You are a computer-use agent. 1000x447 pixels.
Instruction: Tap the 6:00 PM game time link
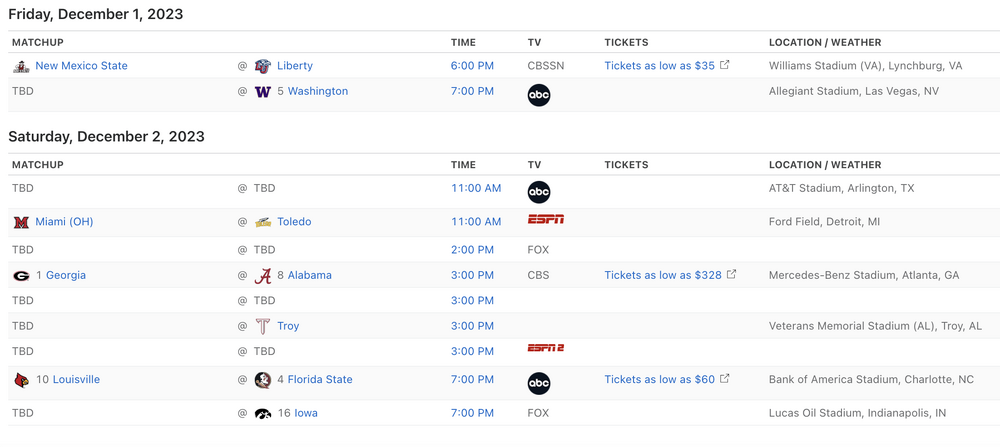[472, 66]
